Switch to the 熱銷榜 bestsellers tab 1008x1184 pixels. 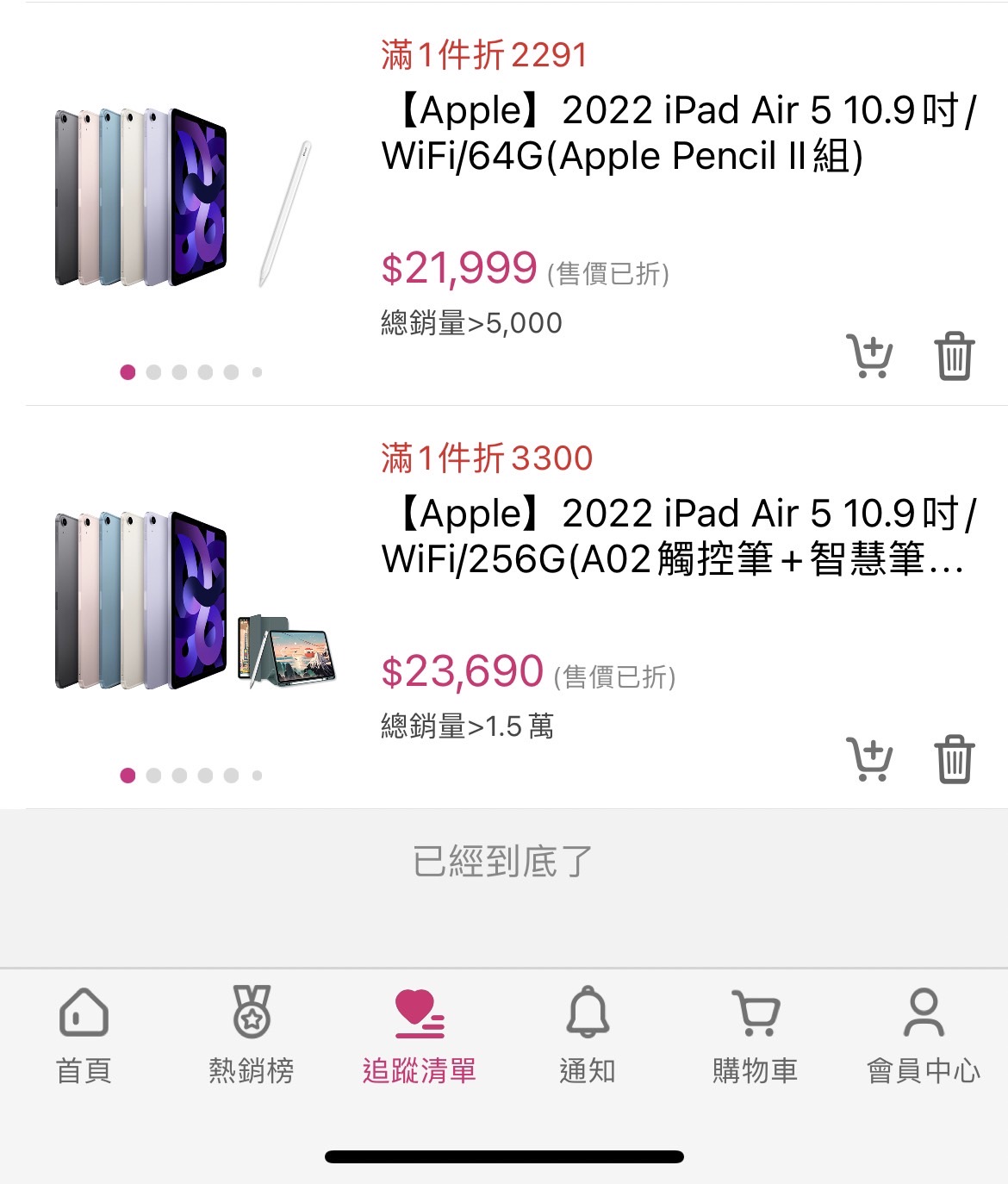click(252, 1035)
